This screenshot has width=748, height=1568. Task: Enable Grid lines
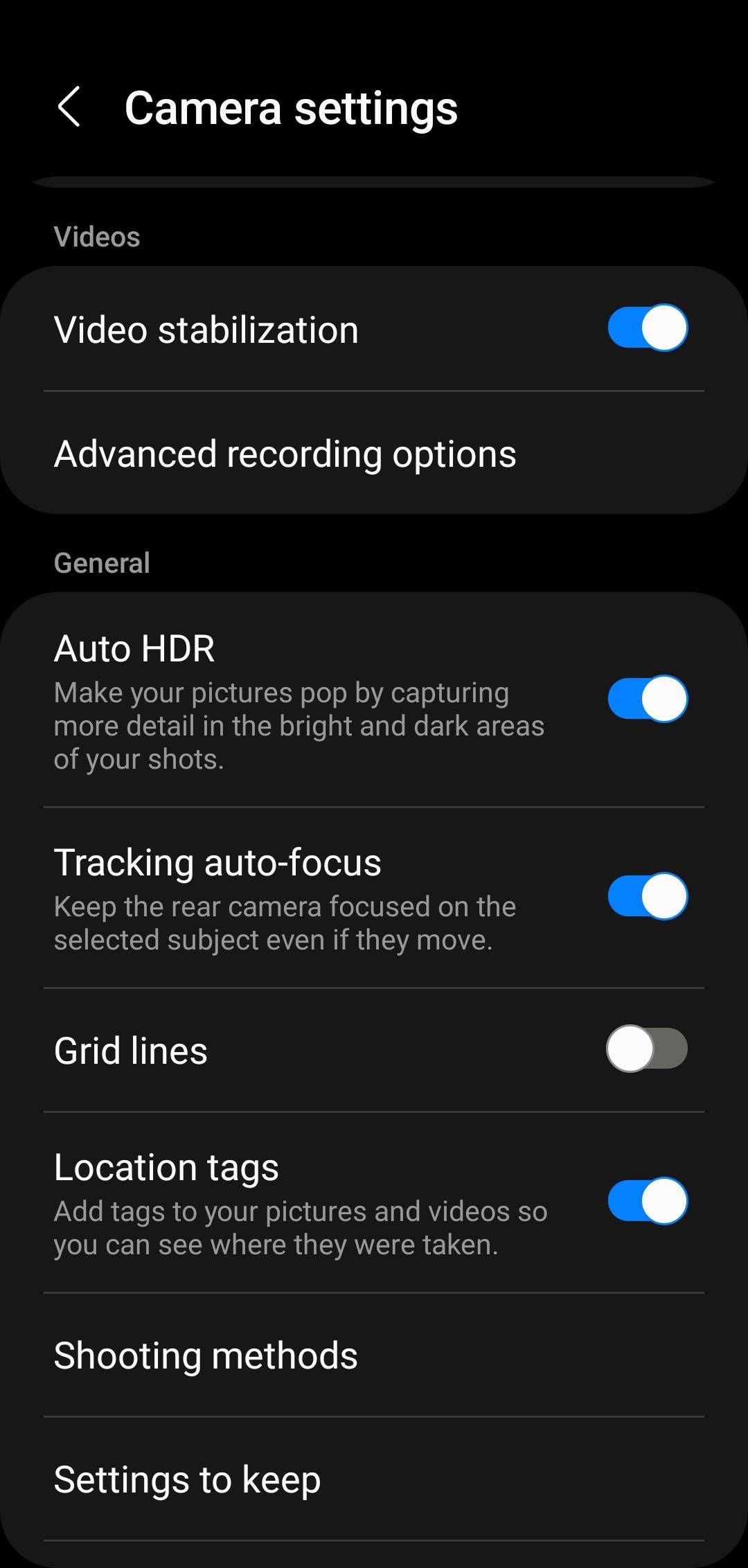[x=645, y=1050]
